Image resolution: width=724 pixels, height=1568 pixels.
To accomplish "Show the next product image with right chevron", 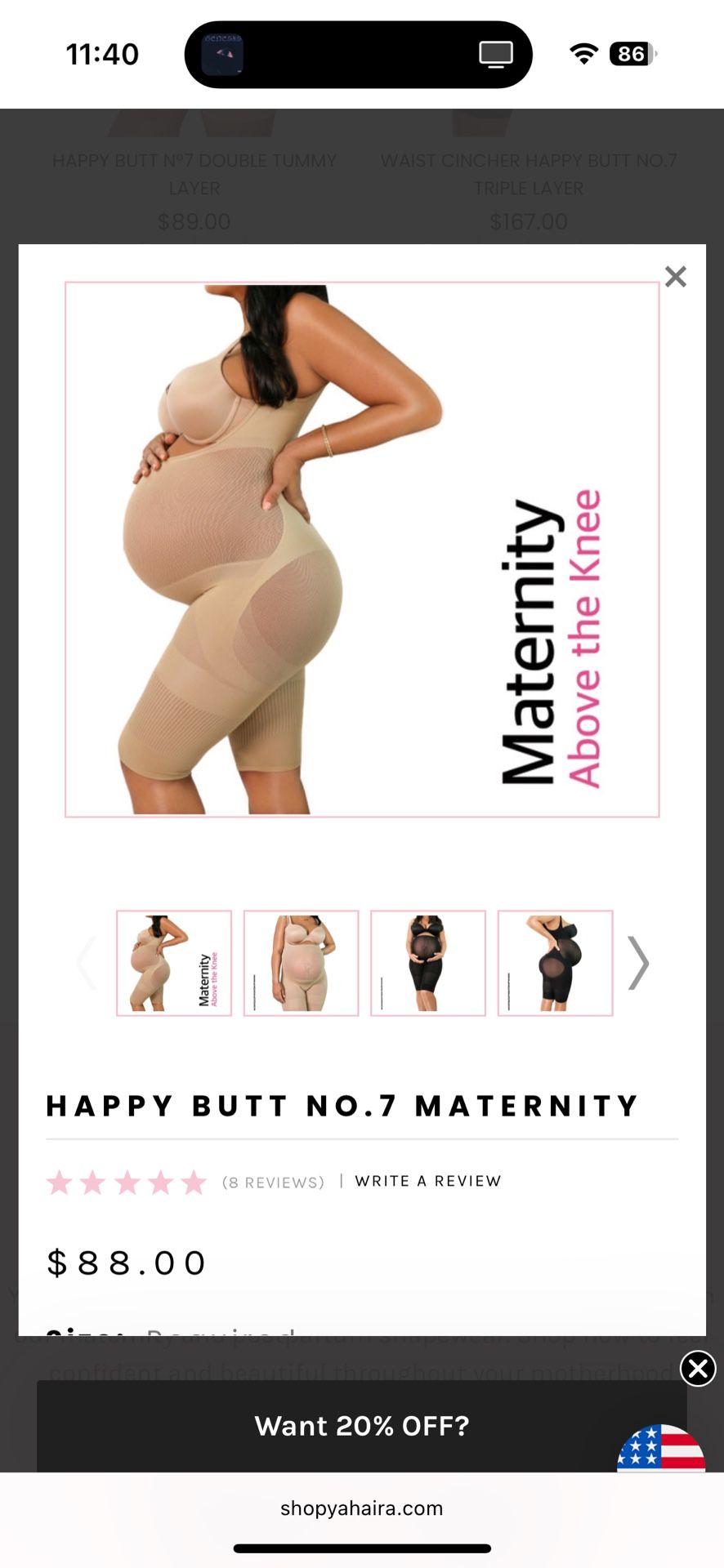I will [638, 964].
